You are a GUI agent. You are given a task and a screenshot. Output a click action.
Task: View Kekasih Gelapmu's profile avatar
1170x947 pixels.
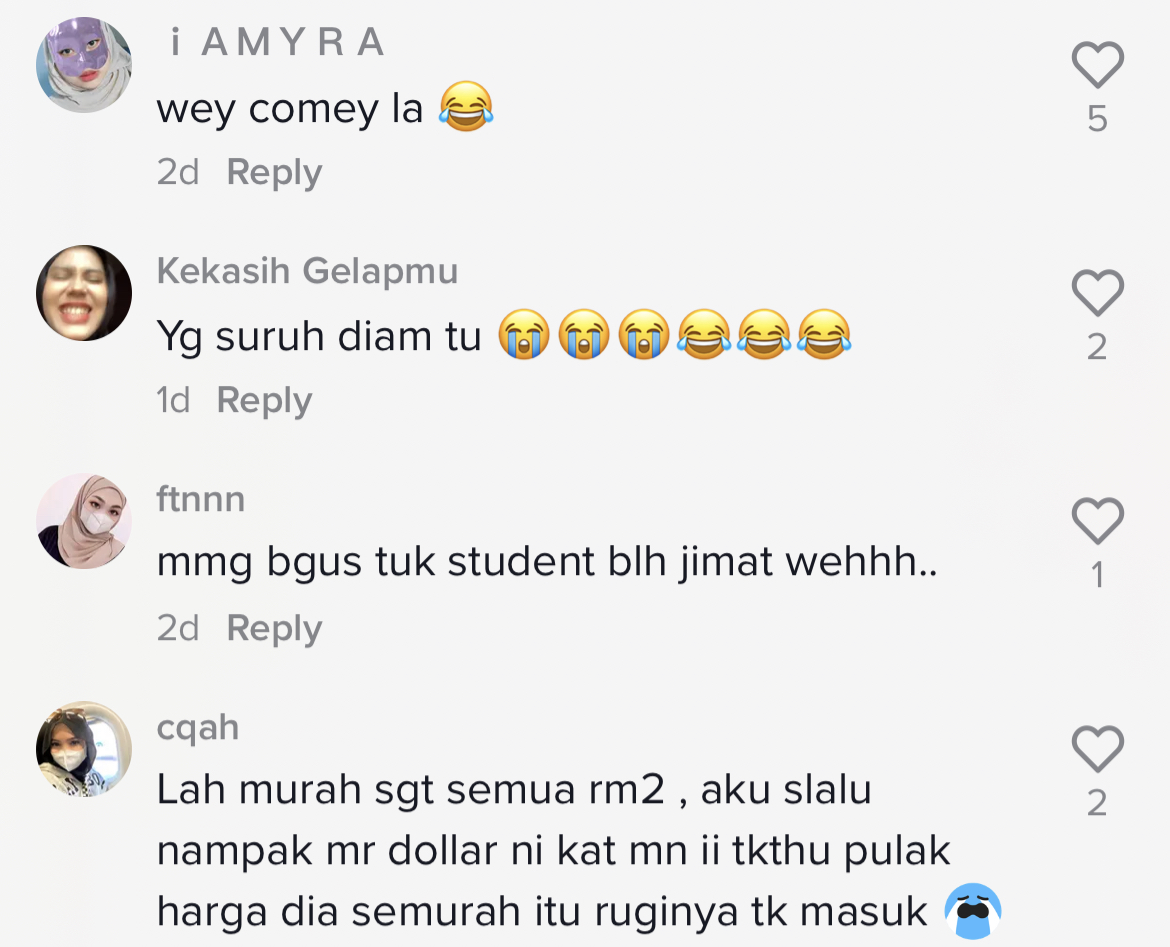pos(84,293)
